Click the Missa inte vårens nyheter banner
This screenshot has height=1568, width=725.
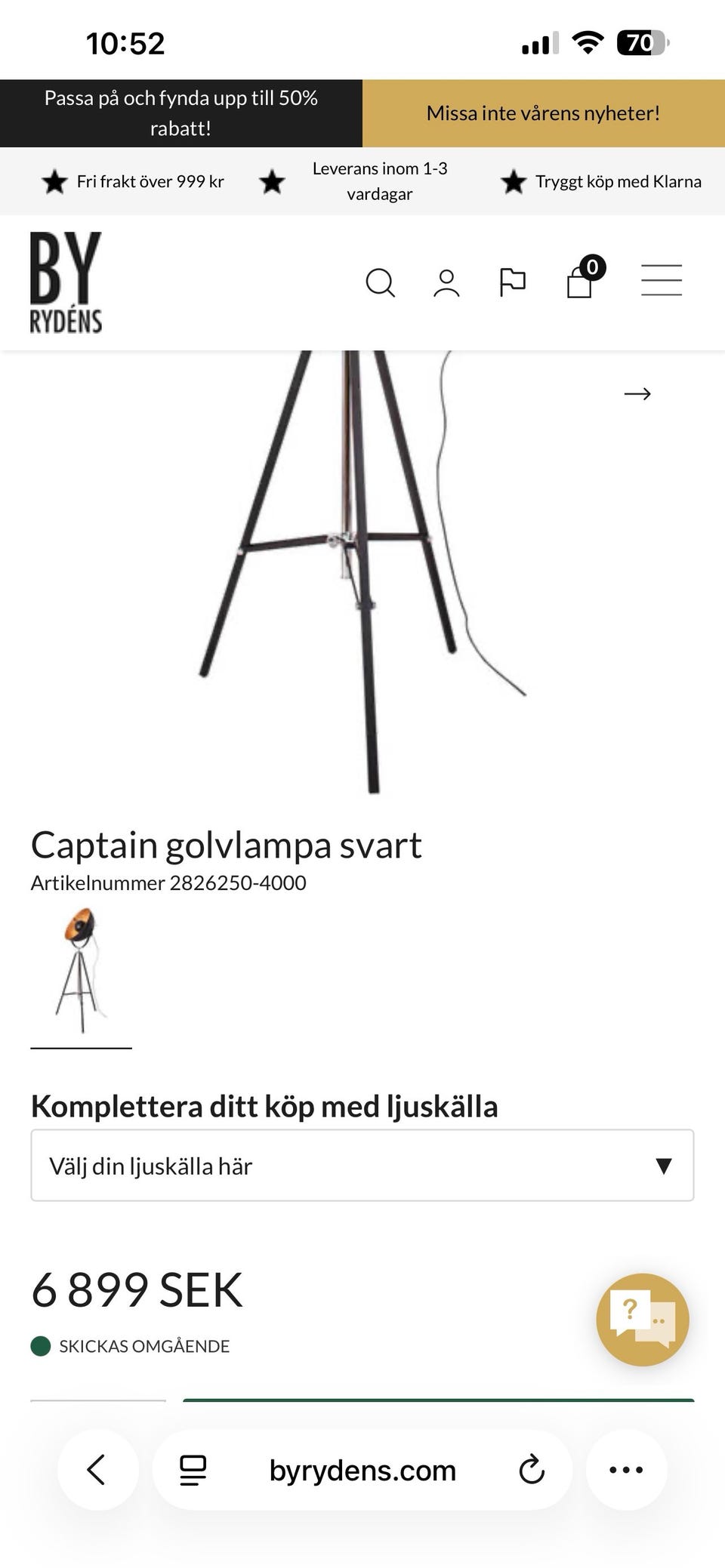click(543, 113)
